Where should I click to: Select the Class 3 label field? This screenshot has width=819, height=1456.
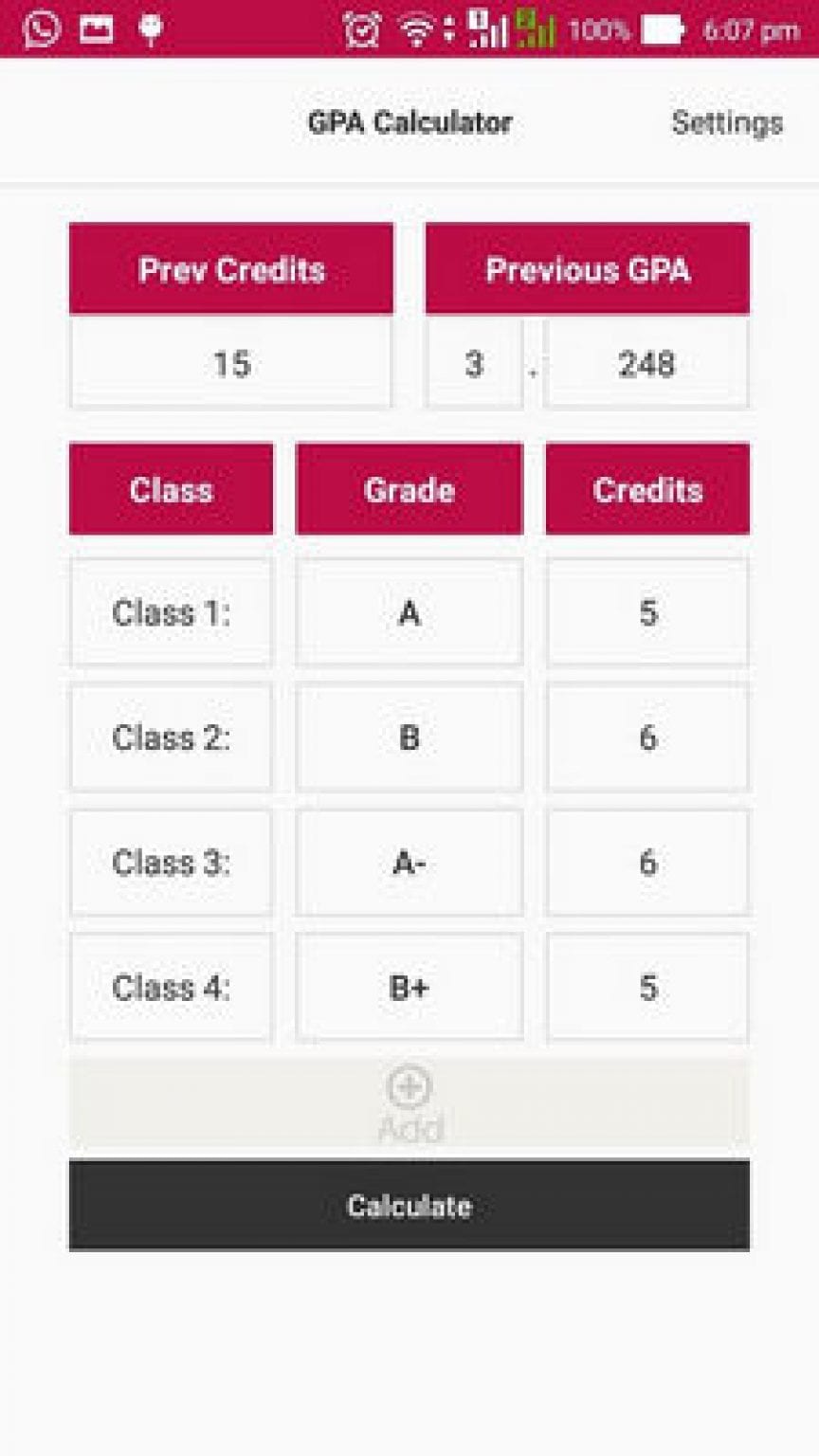tap(171, 863)
